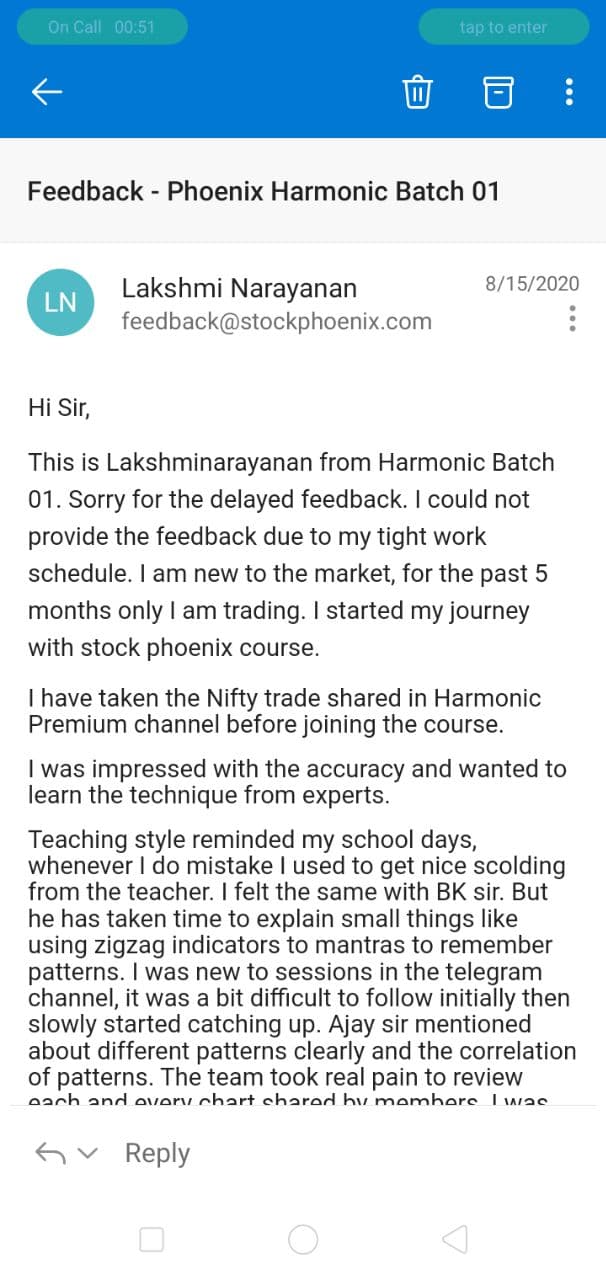Archive this email

tap(498, 92)
